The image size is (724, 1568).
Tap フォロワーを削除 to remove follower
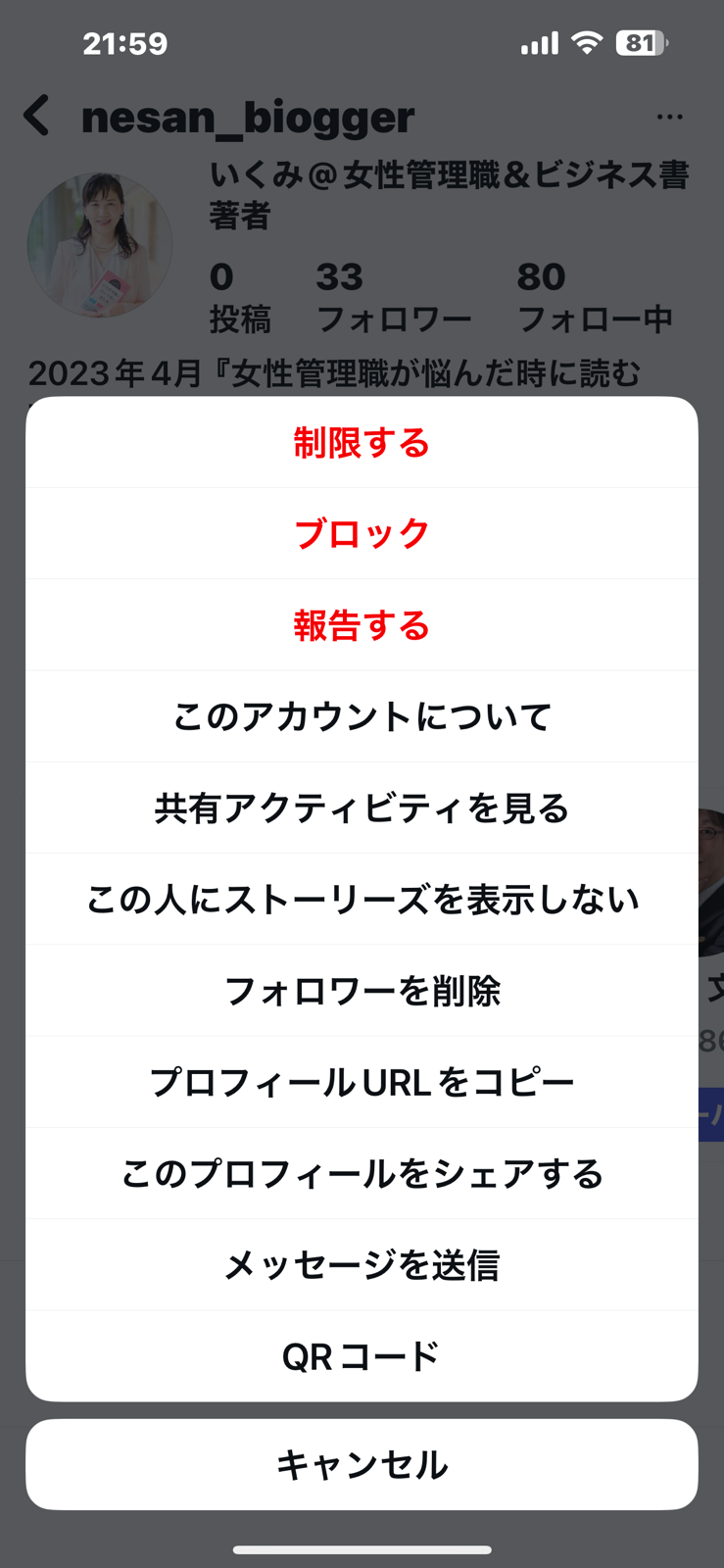pos(362,991)
